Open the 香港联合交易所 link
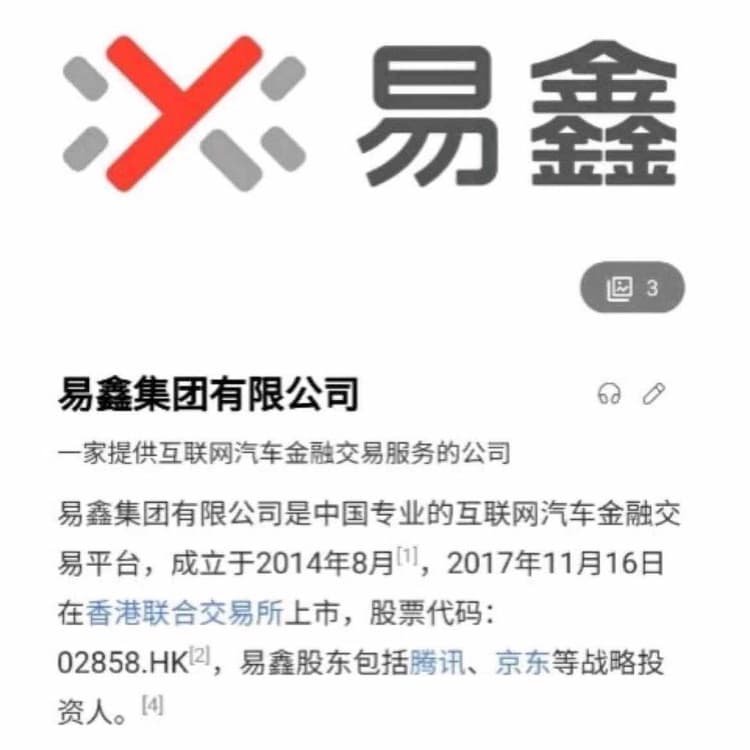Screen dimensions: 750x750 (x=185, y=613)
